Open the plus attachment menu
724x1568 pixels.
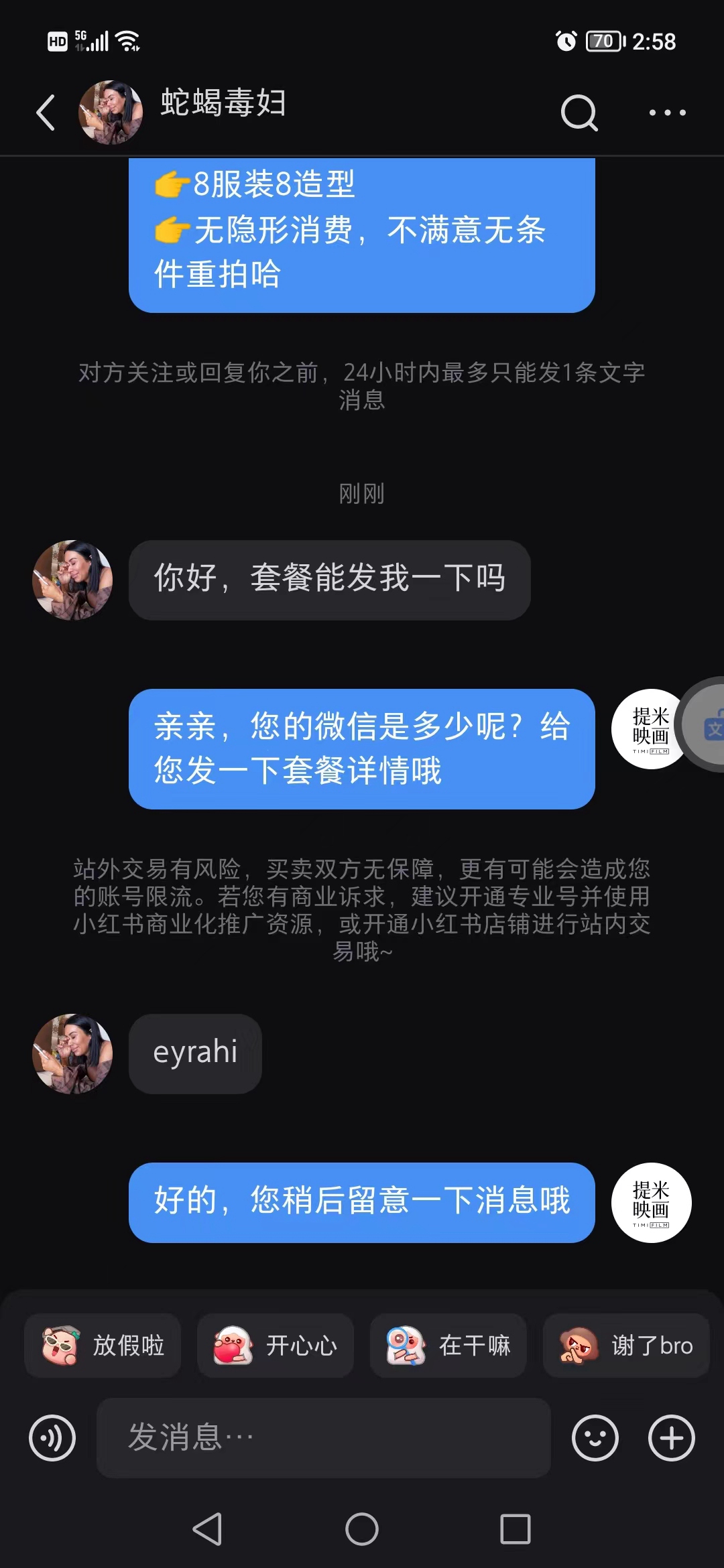click(672, 1438)
